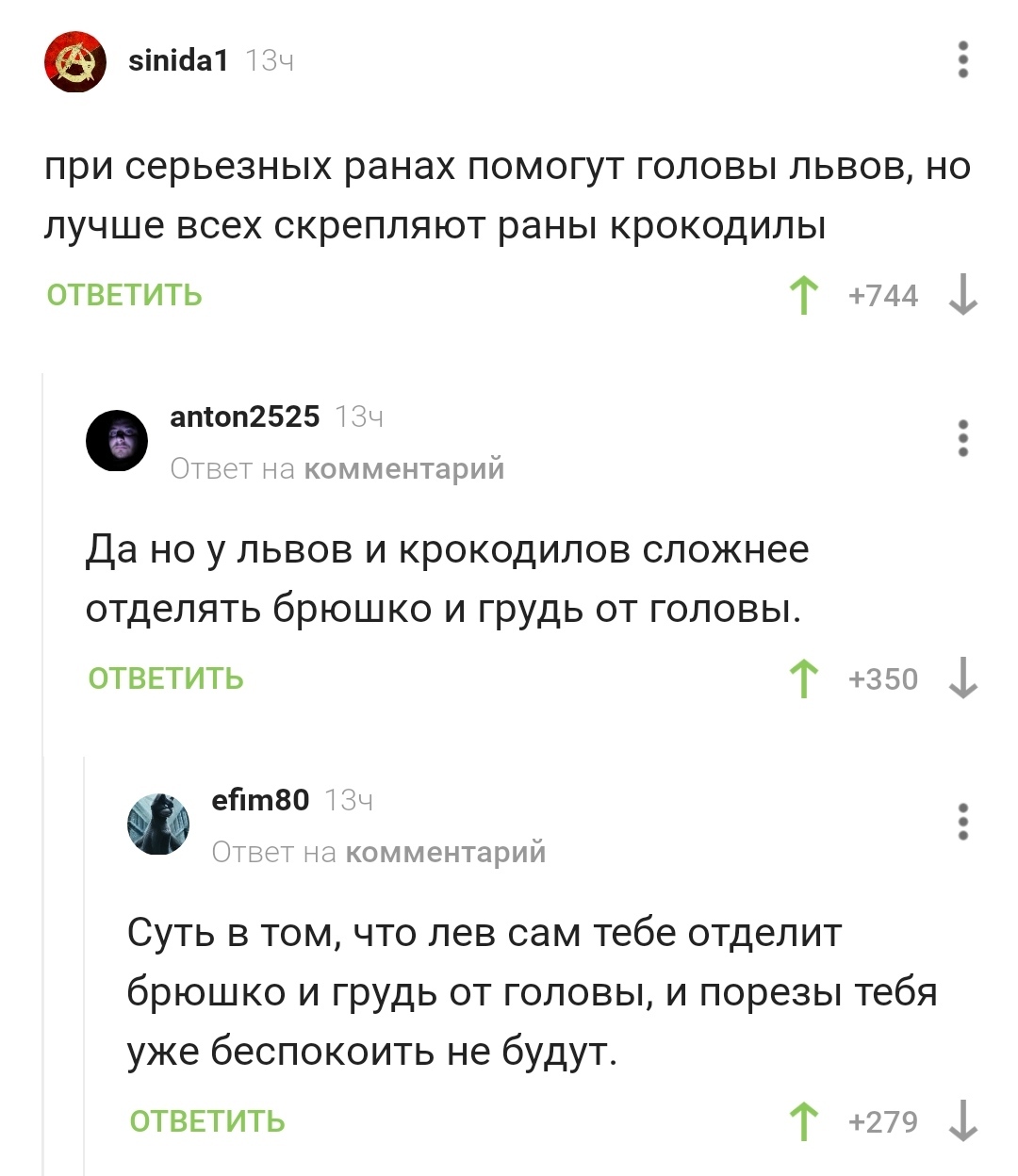The width and height of the screenshot is (1018, 1176).
Task: Open sinida1's profile avatar
Action: [x=75, y=61]
